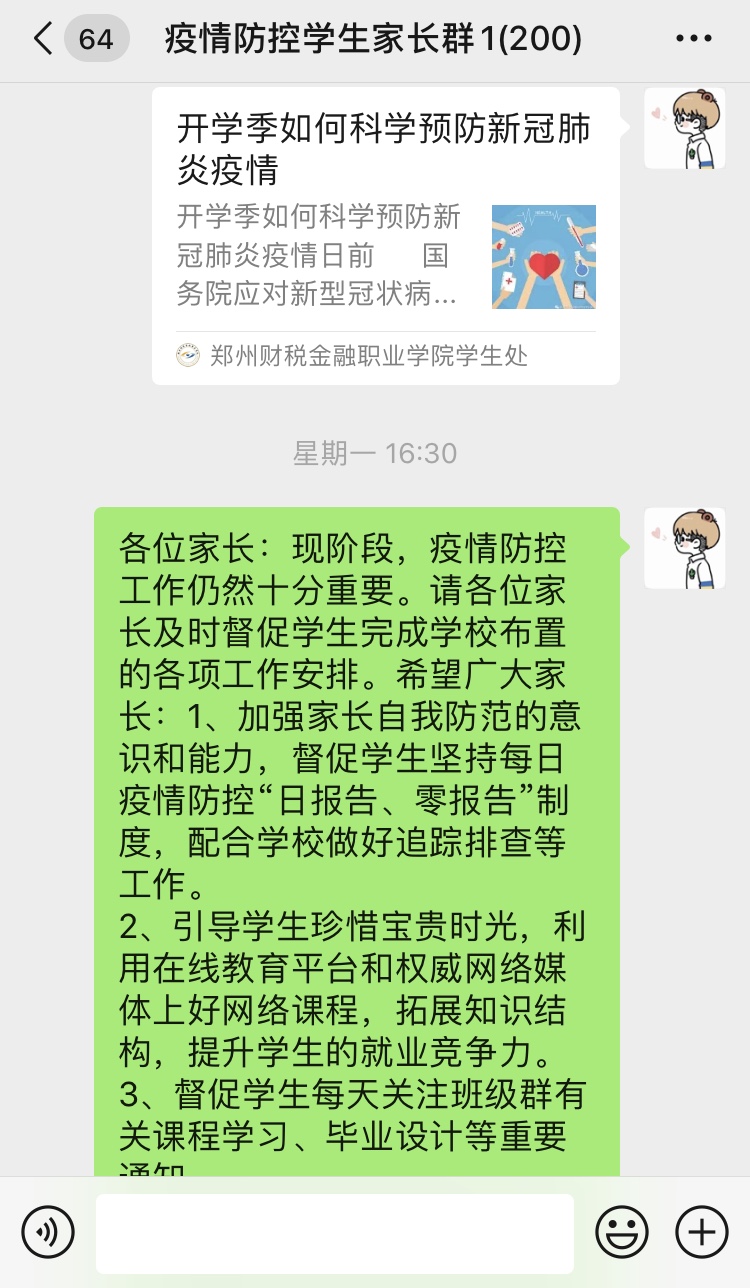Focus the message text field

pos(335,1232)
